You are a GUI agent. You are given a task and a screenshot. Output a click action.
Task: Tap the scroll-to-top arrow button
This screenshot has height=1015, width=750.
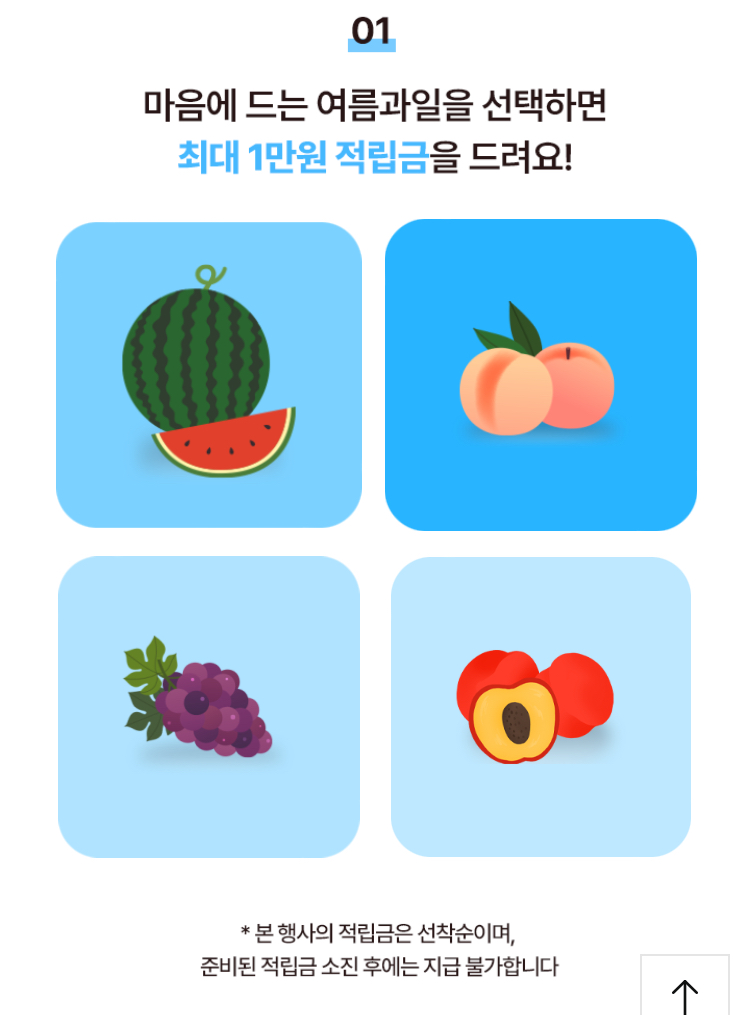[685, 988]
